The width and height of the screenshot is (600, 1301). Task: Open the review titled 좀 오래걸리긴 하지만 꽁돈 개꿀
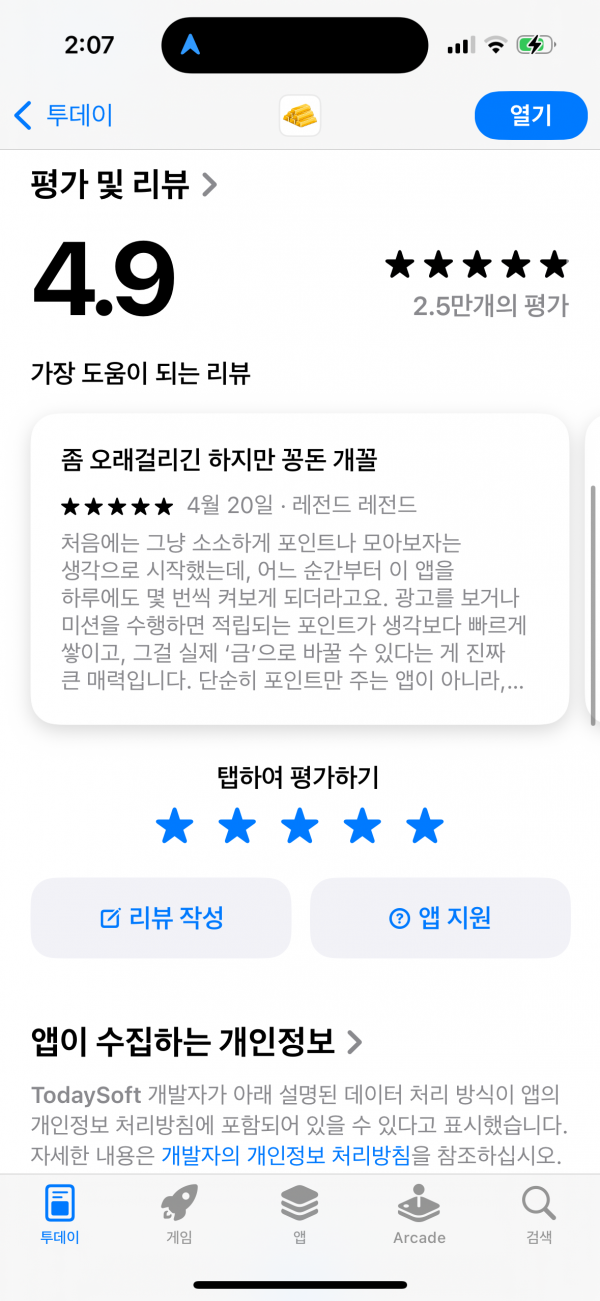300,568
